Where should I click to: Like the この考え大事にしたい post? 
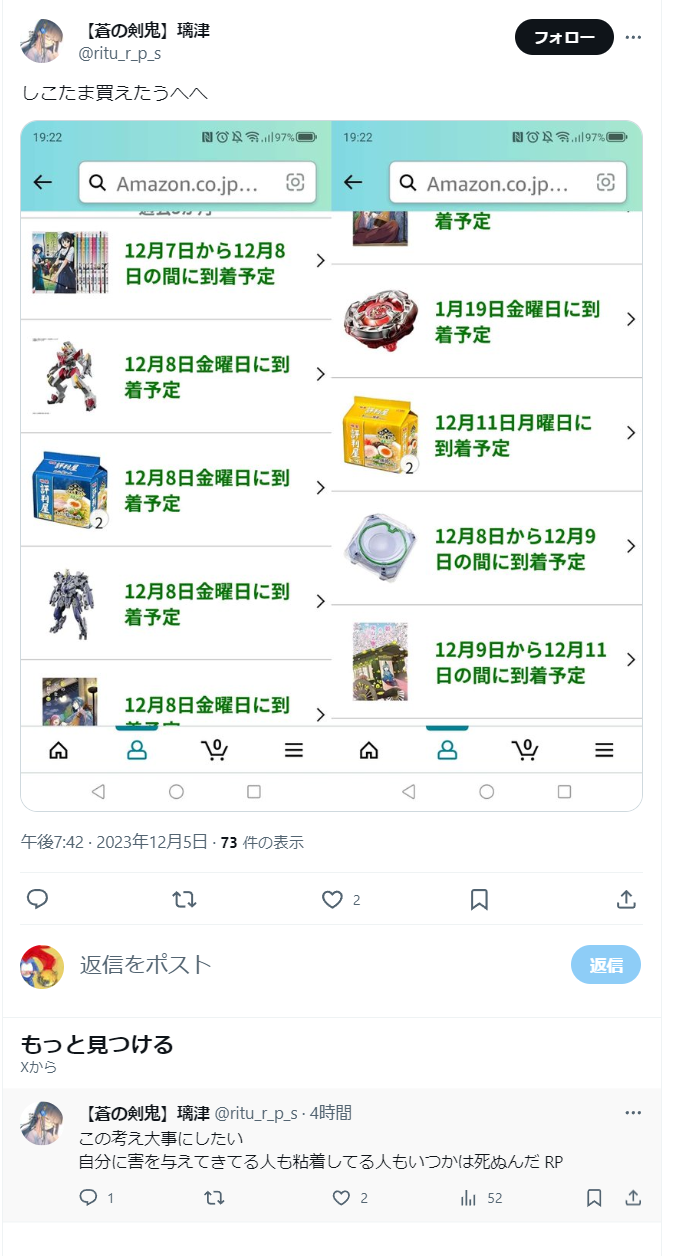click(x=350, y=1197)
